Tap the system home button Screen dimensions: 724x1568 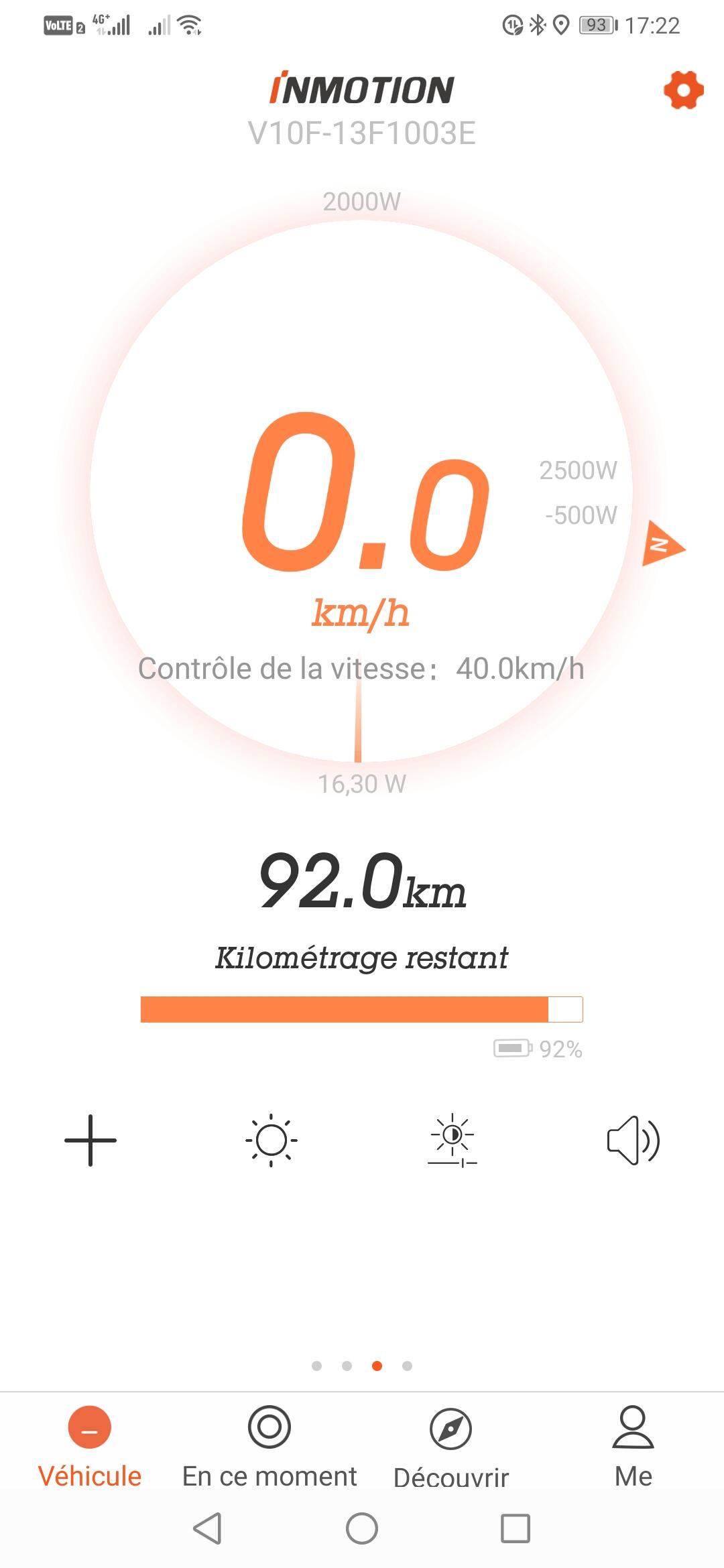[362, 1528]
